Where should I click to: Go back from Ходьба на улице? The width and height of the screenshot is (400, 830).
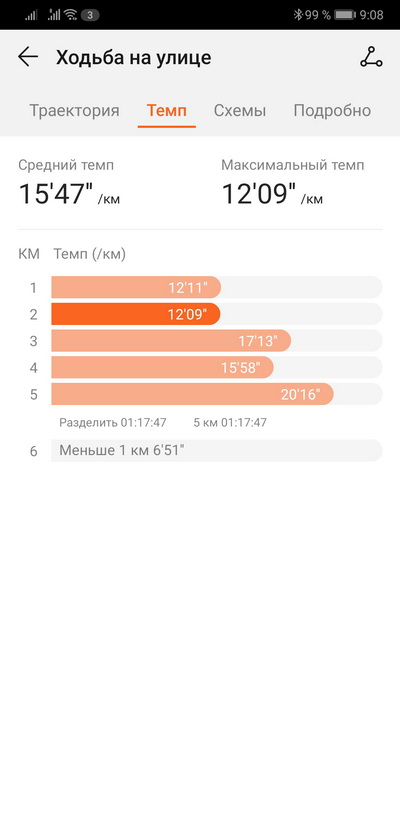28,57
